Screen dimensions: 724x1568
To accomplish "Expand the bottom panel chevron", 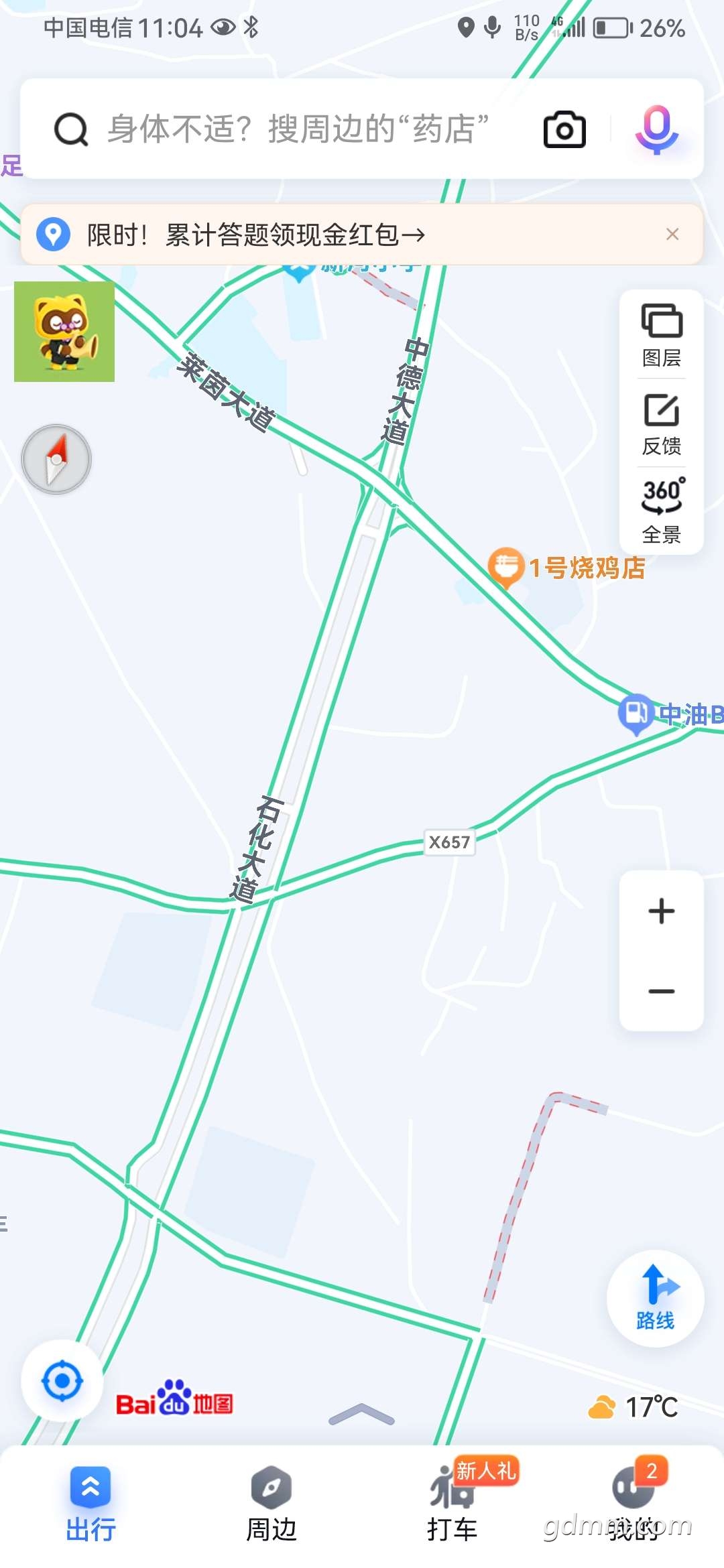I will (x=361, y=1414).
